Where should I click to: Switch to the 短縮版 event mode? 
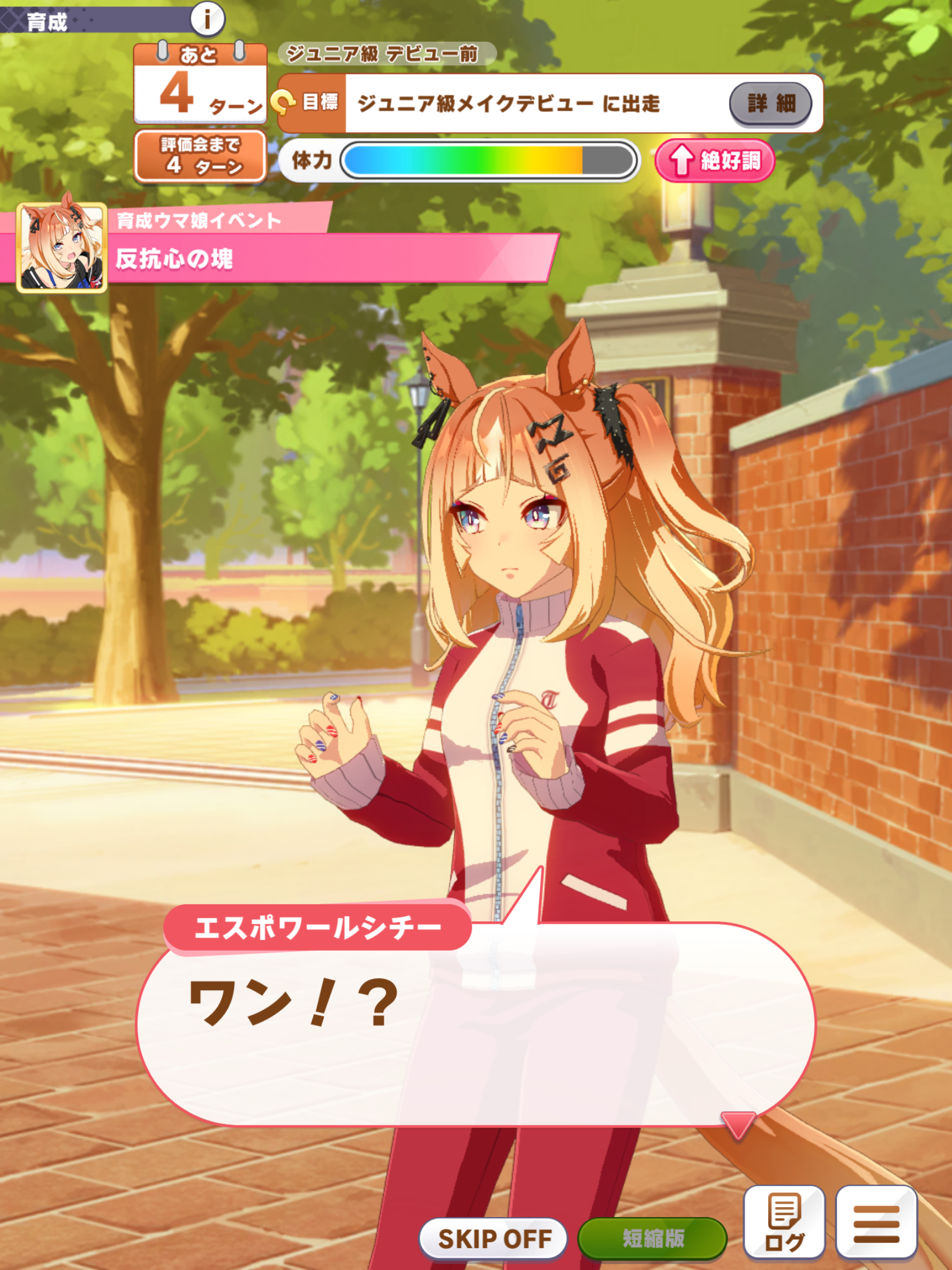[x=652, y=1238]
